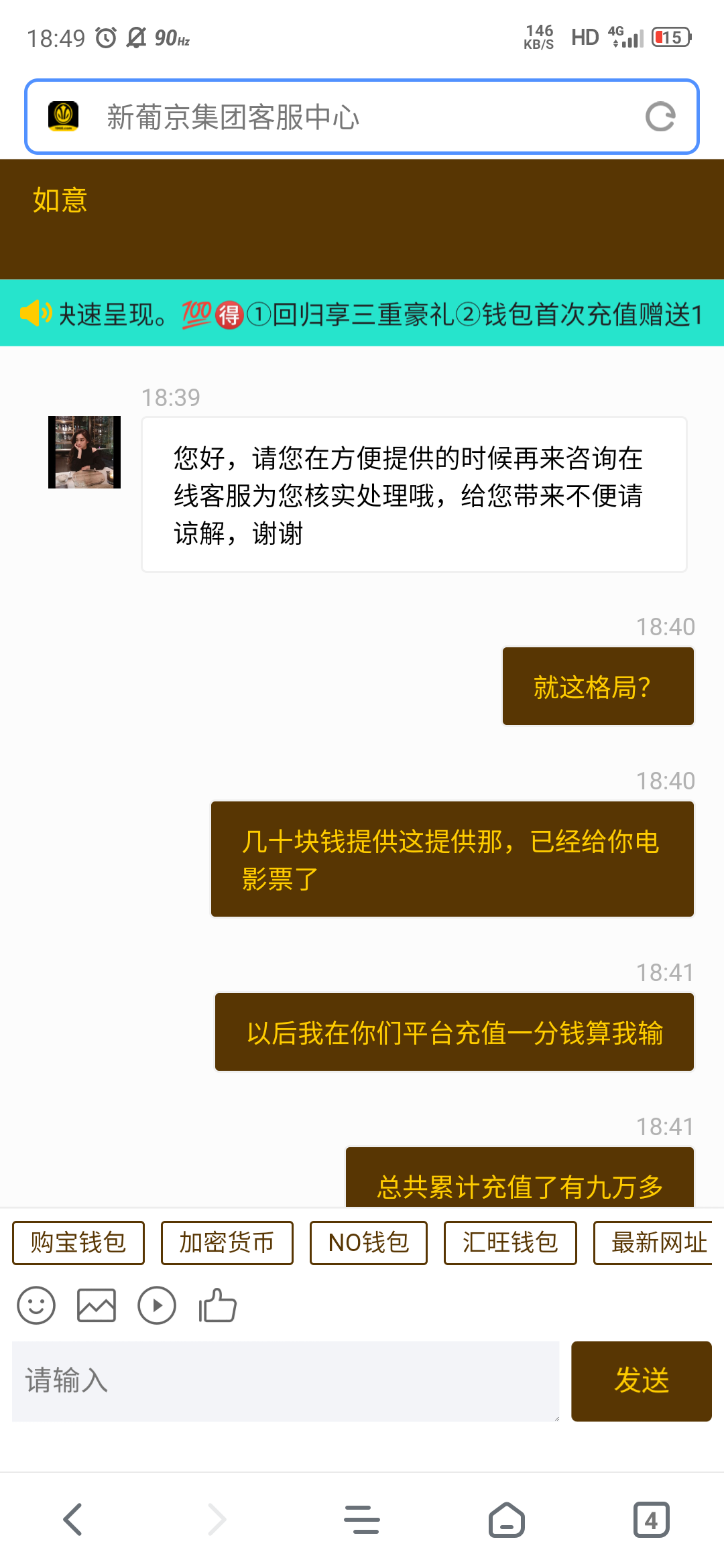This screenshot has width=724, height=1568.
Task: Focus the 请输入 message field
Action: (285, 1381)
